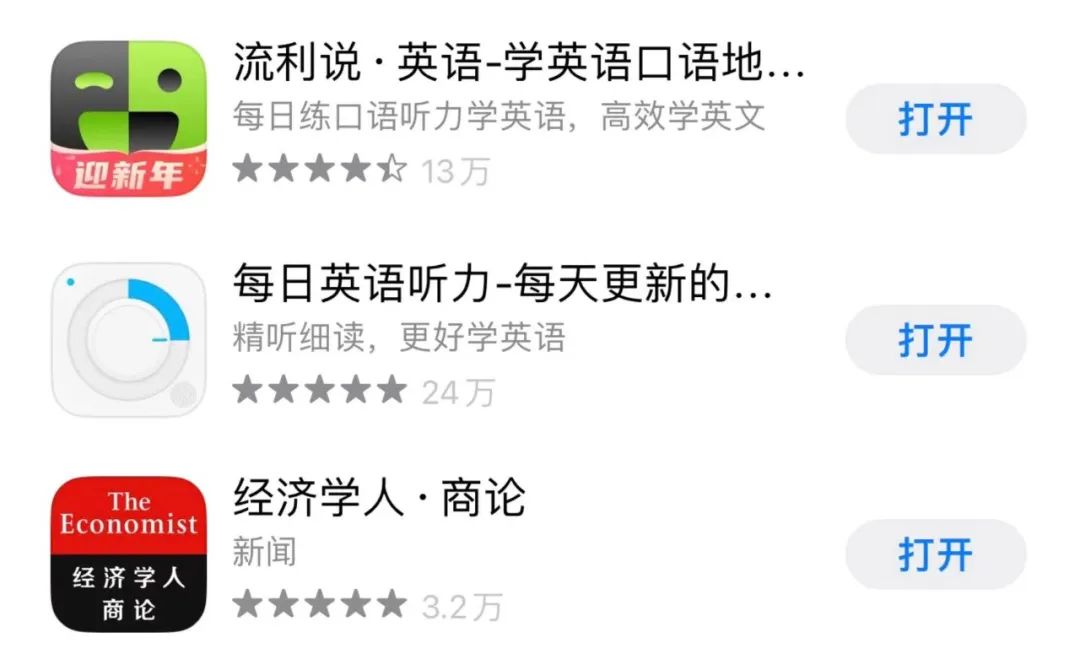Launch 经济学人·商论 via its 打开 button

(935, 554)
